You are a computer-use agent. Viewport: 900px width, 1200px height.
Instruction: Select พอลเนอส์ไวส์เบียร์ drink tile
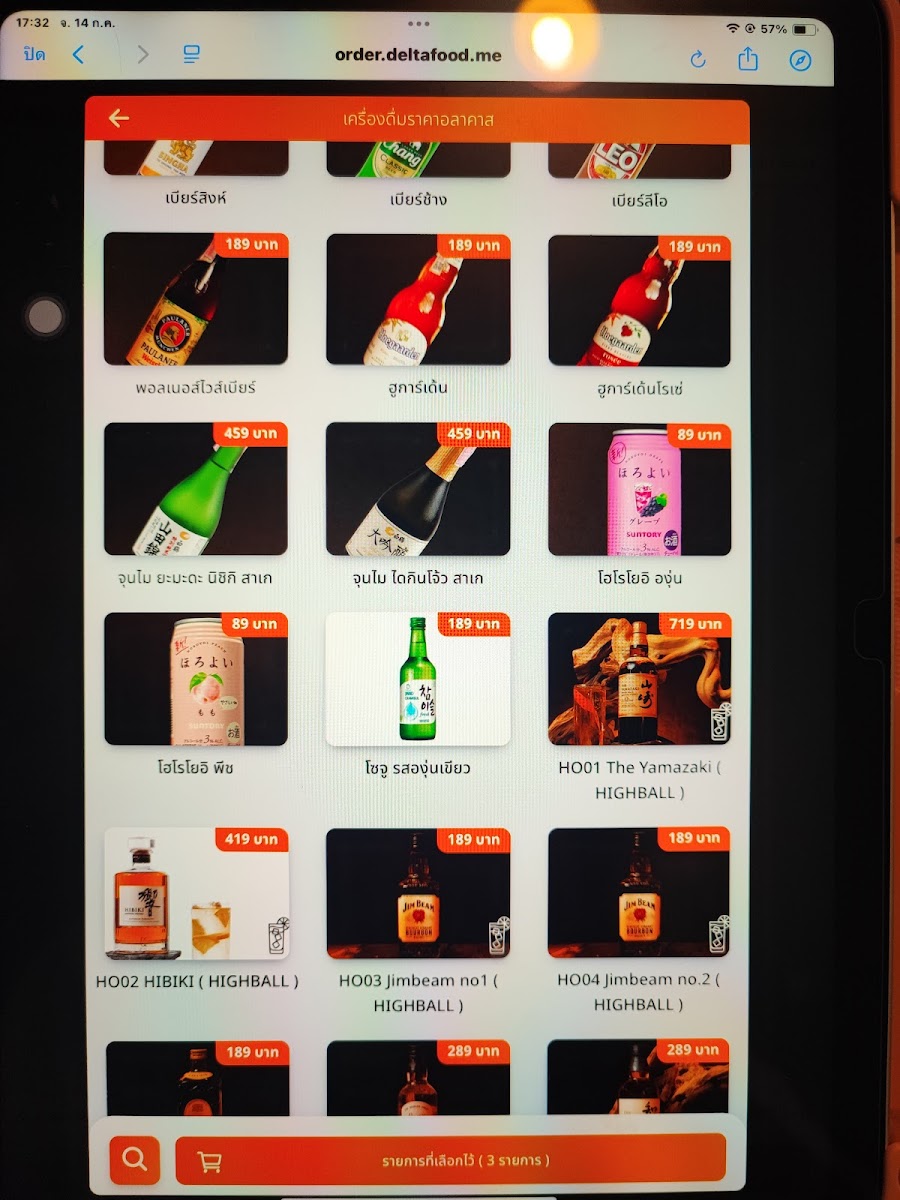point(196,301)
